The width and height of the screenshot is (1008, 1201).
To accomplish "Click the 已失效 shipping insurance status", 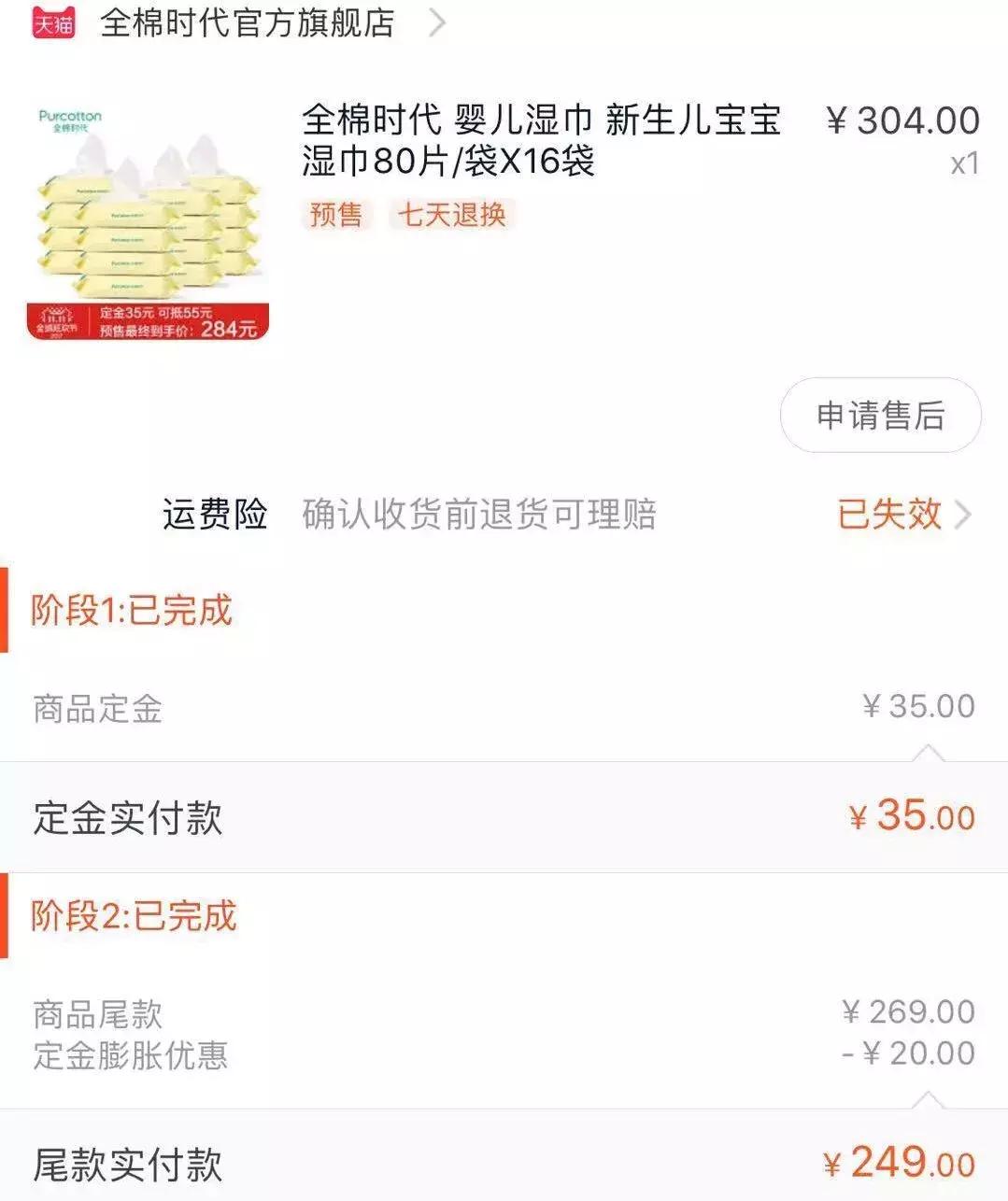I will point(888,515).
